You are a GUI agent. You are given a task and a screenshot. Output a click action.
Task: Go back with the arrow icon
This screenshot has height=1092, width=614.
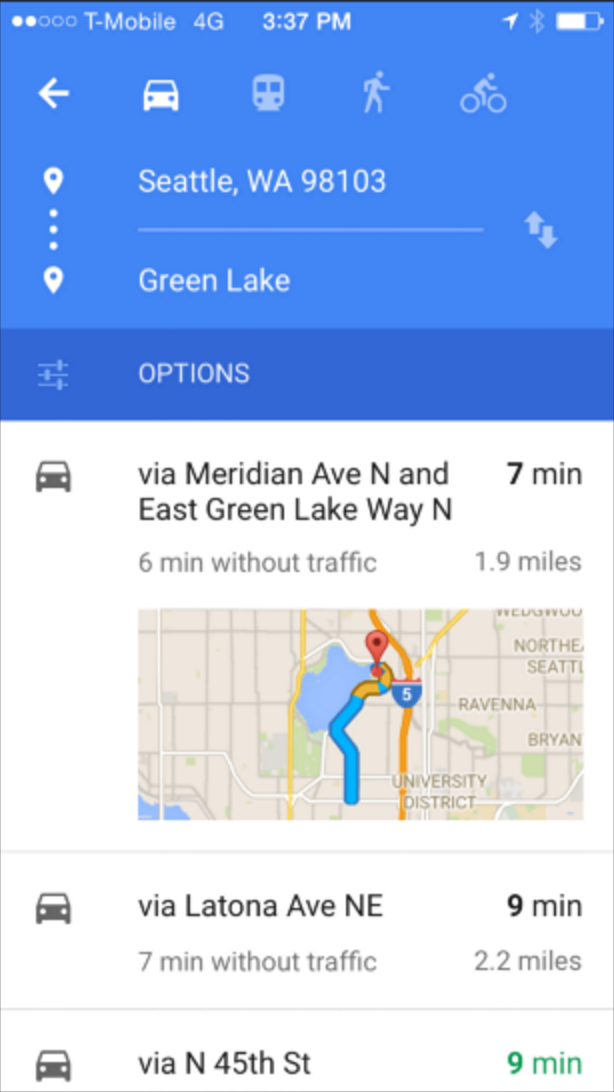[54, 93]
